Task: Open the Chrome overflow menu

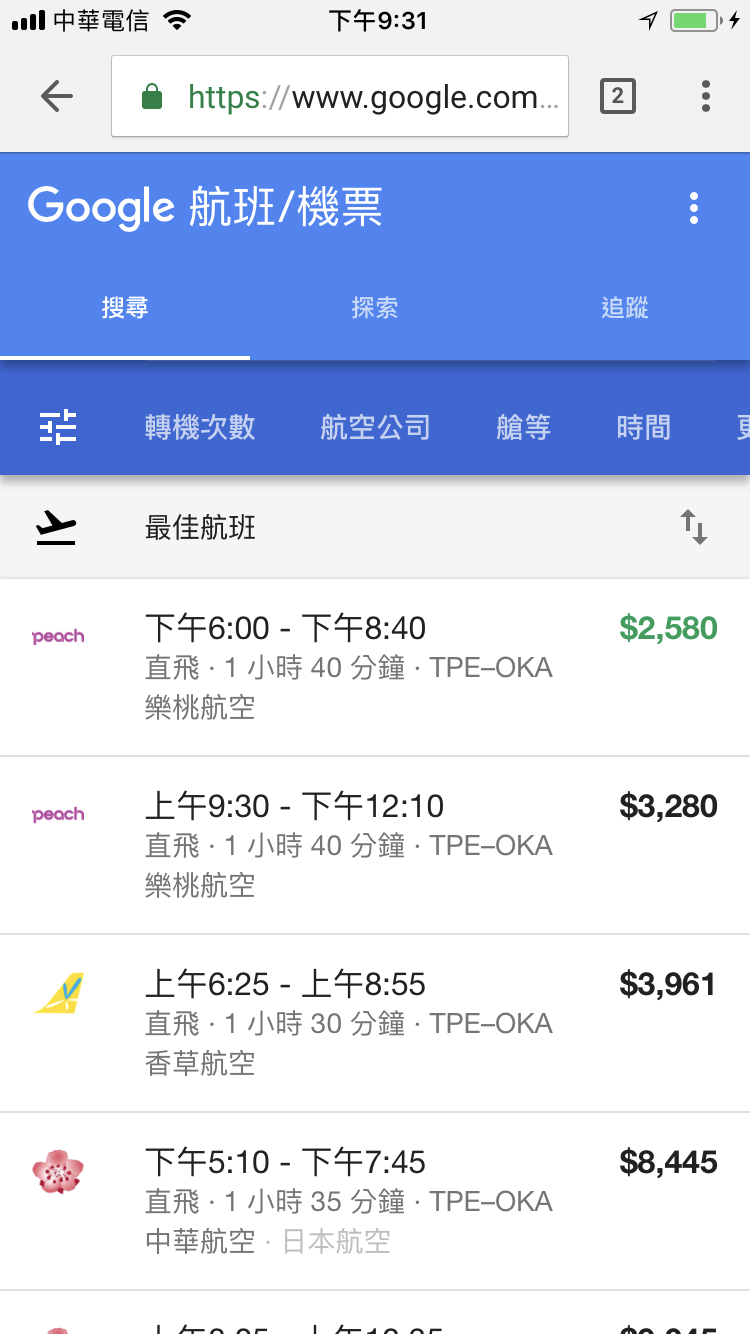Action: (x=706, y=96)
